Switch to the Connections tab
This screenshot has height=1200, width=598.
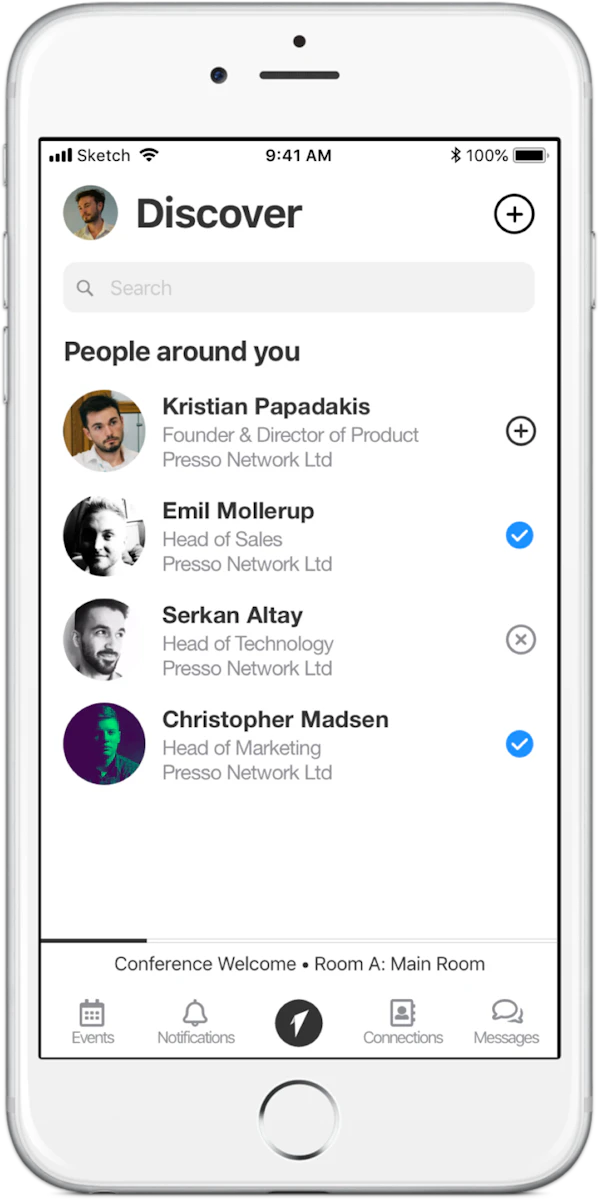click(403, 1022)
